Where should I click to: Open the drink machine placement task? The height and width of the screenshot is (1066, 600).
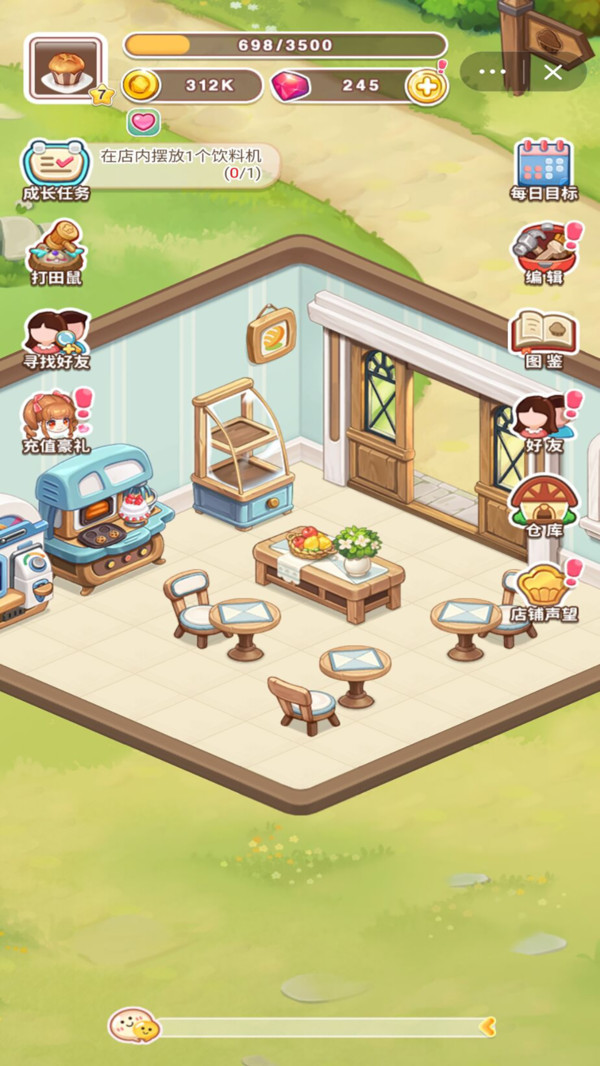[185, 165]
